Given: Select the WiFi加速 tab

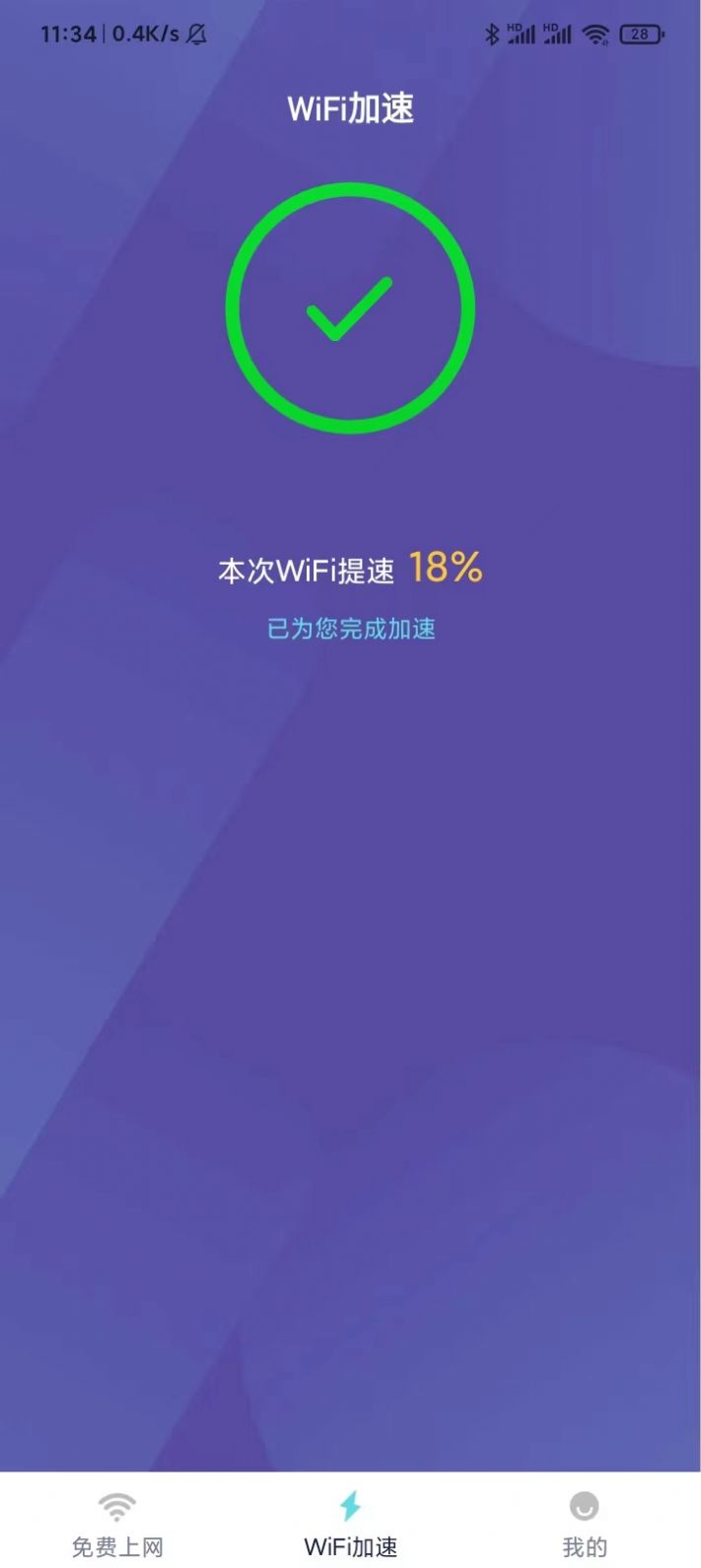Looking at the screenshot, I should (350, 1522).
